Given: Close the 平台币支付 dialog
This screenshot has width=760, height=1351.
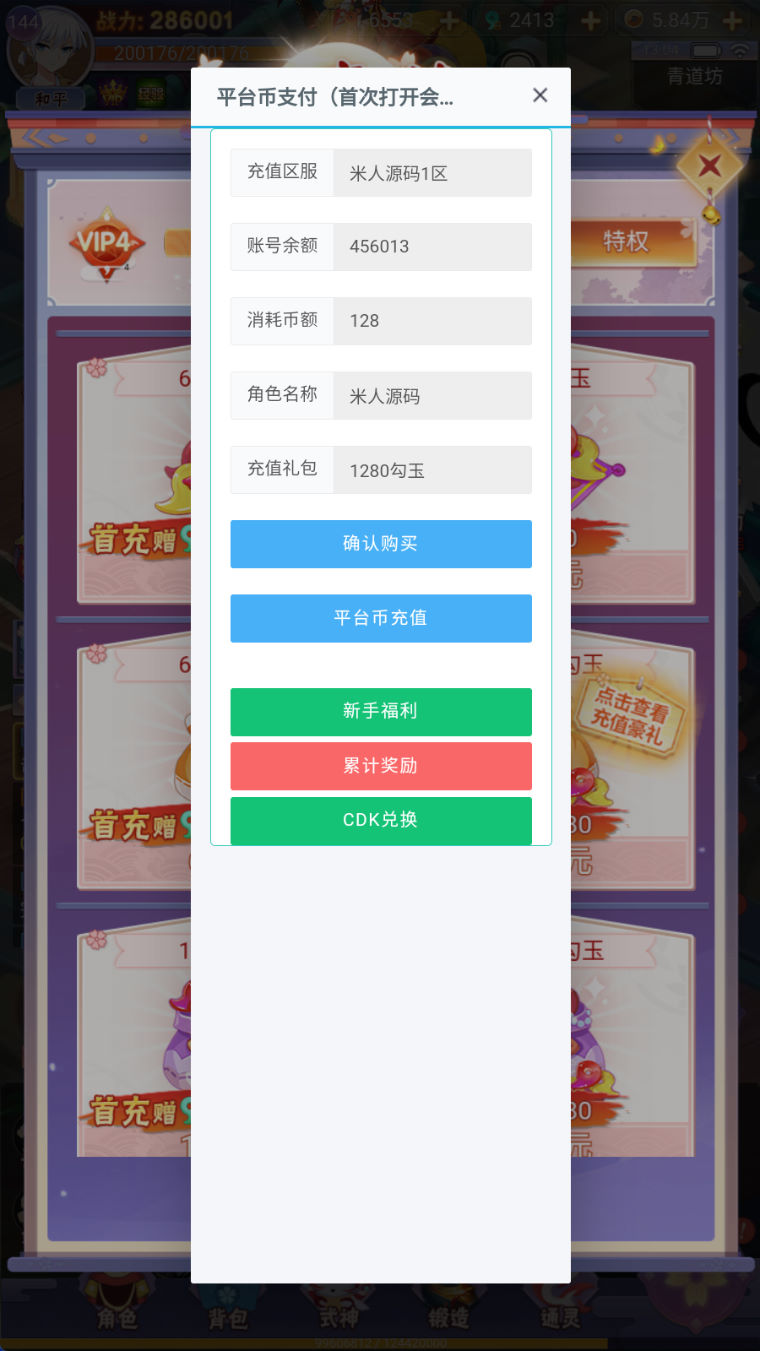Looking at the screenshot, I should (x=540, y=95).
